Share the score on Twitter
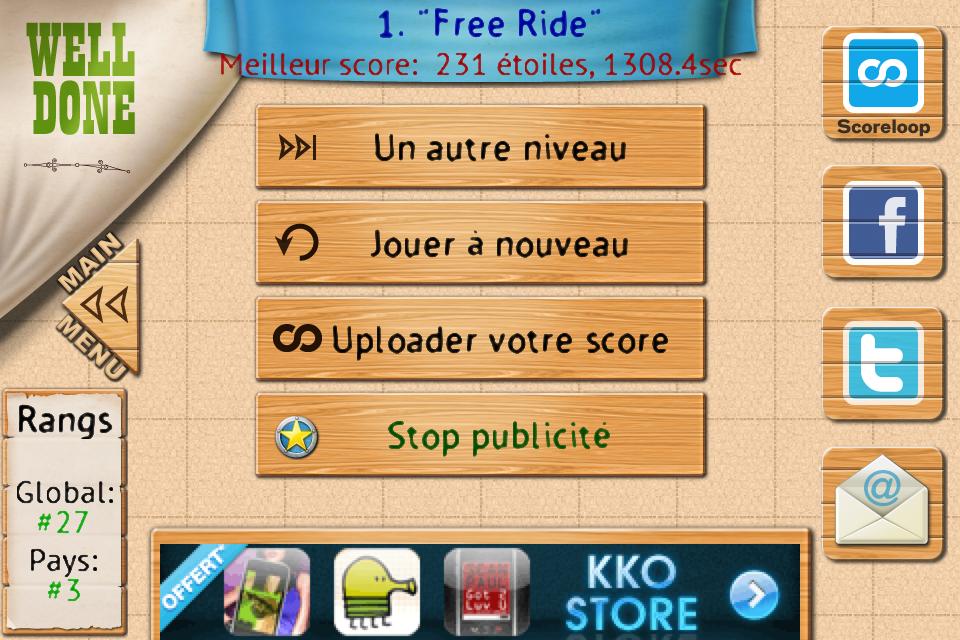This screenshot has height=640, width=960. pos(883,364)
